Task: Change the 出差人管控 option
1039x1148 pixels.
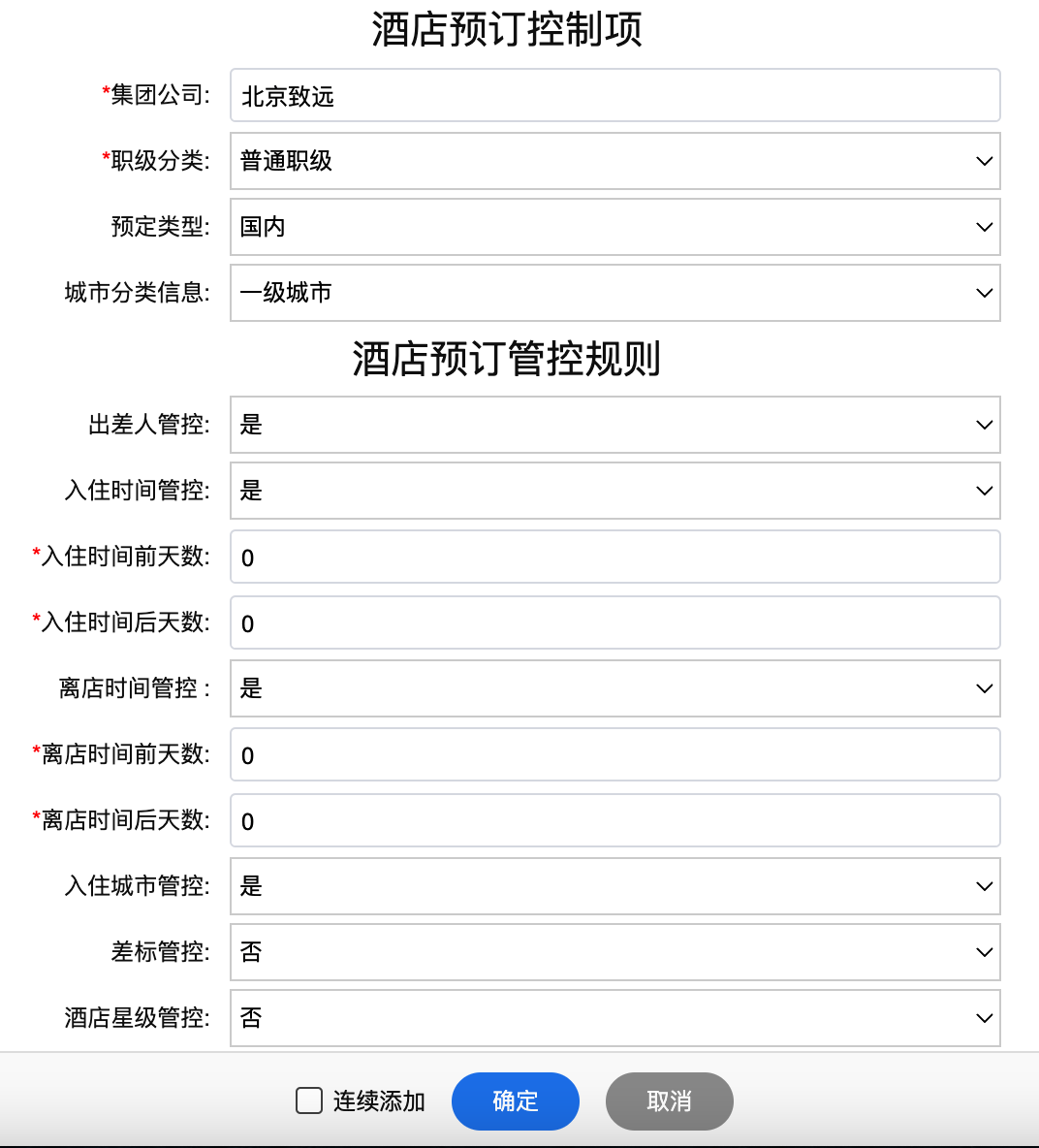Action: [x=614, y=425]
